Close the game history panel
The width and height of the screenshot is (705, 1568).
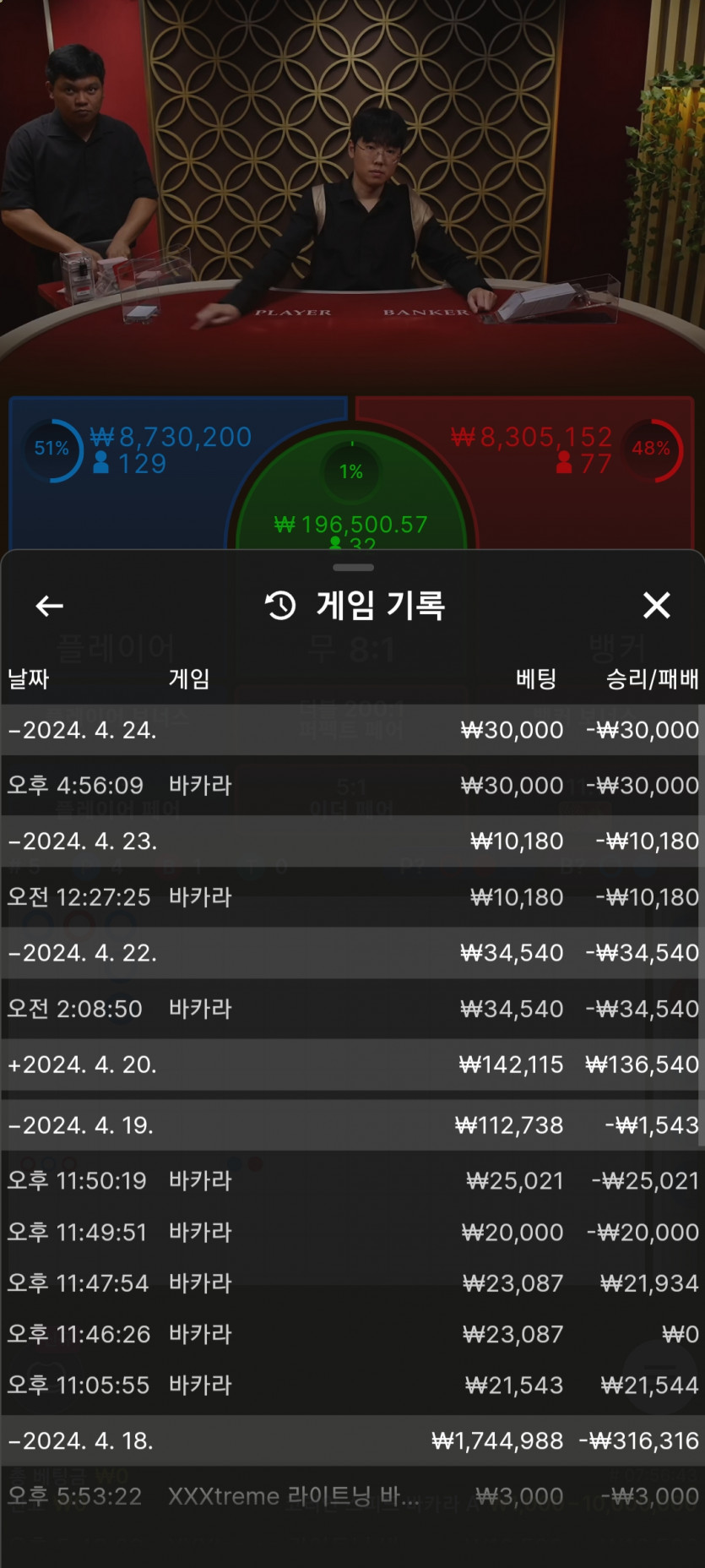pyautogui.click(x=656, y=606)
